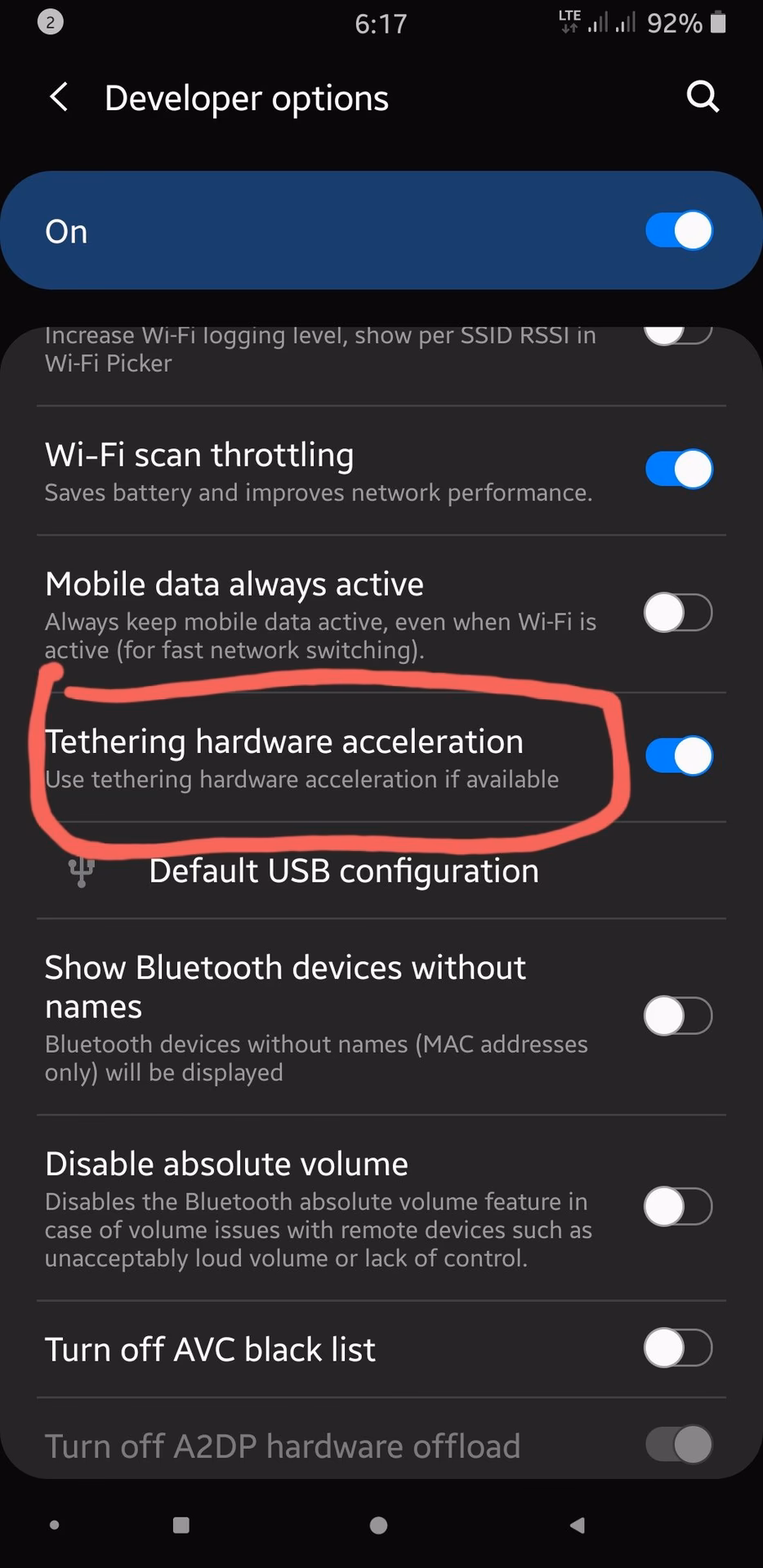Screen dimensions: 763x1568
Task: Enable Disable absolute volume
Action: (676, 1206)
